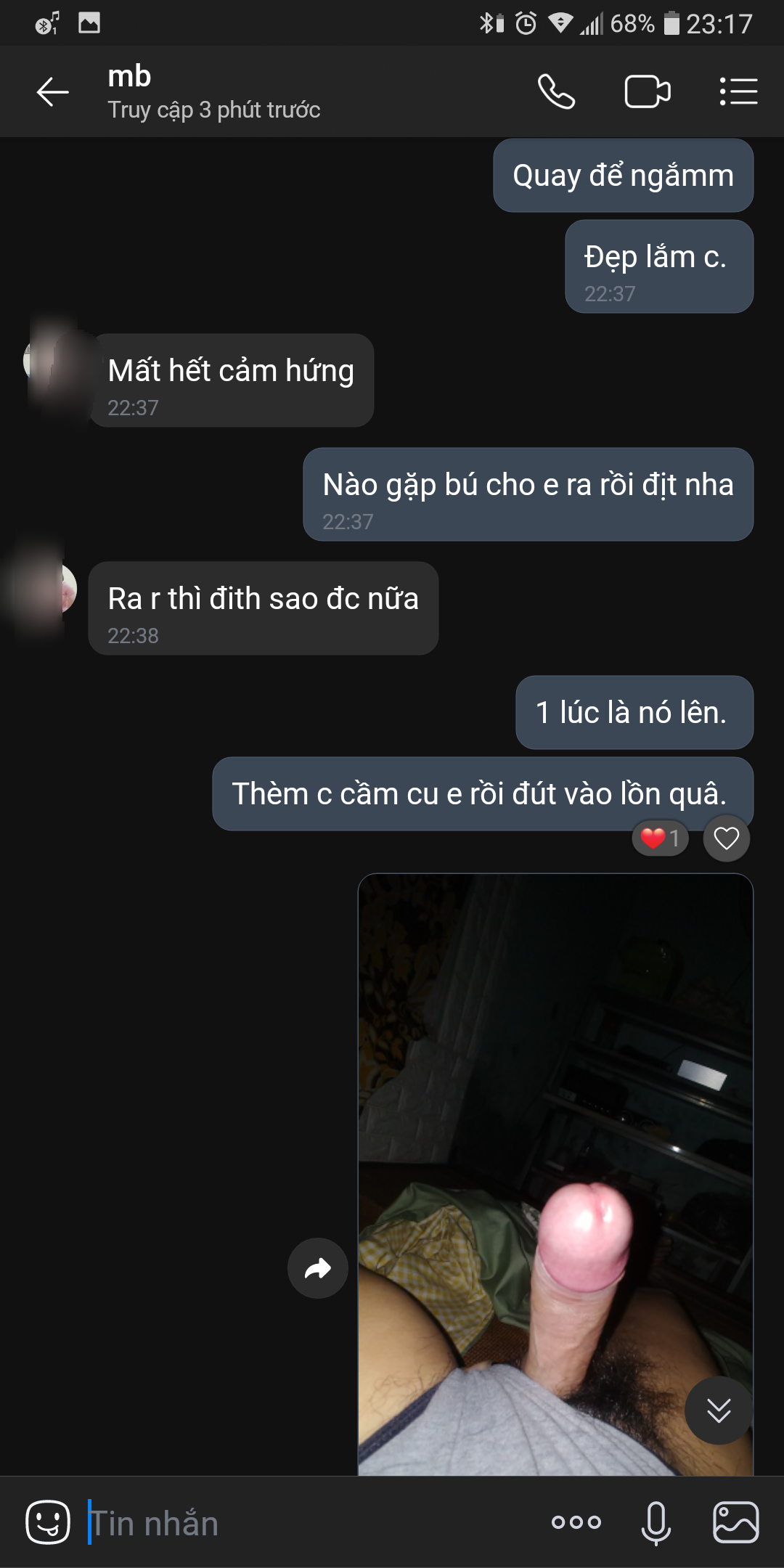Open the chat options list menu
This screenshot has height=1568, width=784.
point(738,92)
